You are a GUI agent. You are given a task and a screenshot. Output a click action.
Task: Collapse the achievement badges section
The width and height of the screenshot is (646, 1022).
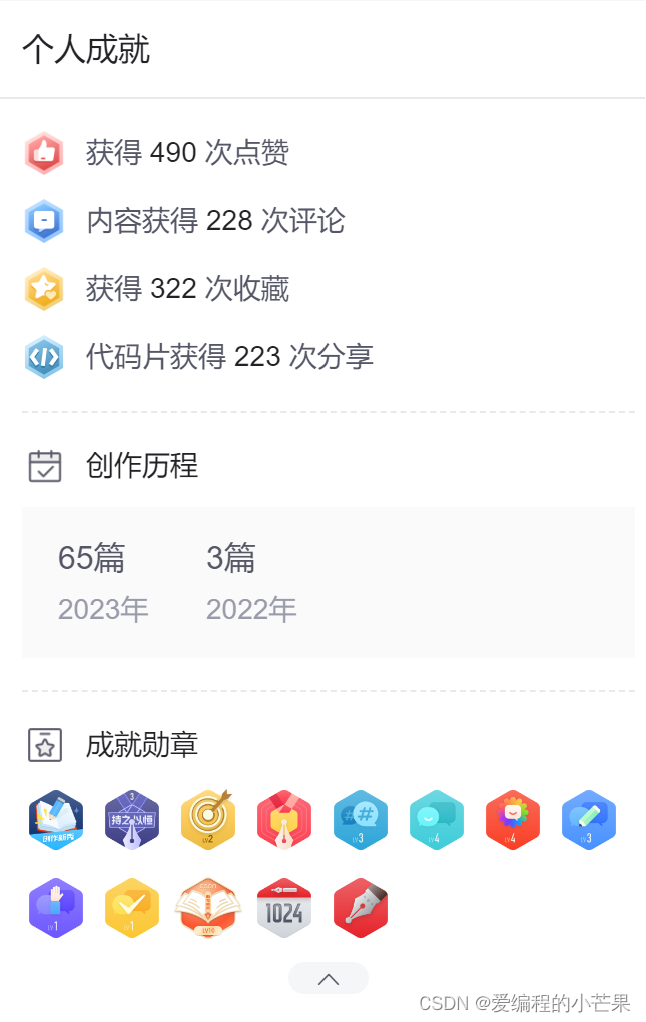click(x=328, y=978)
